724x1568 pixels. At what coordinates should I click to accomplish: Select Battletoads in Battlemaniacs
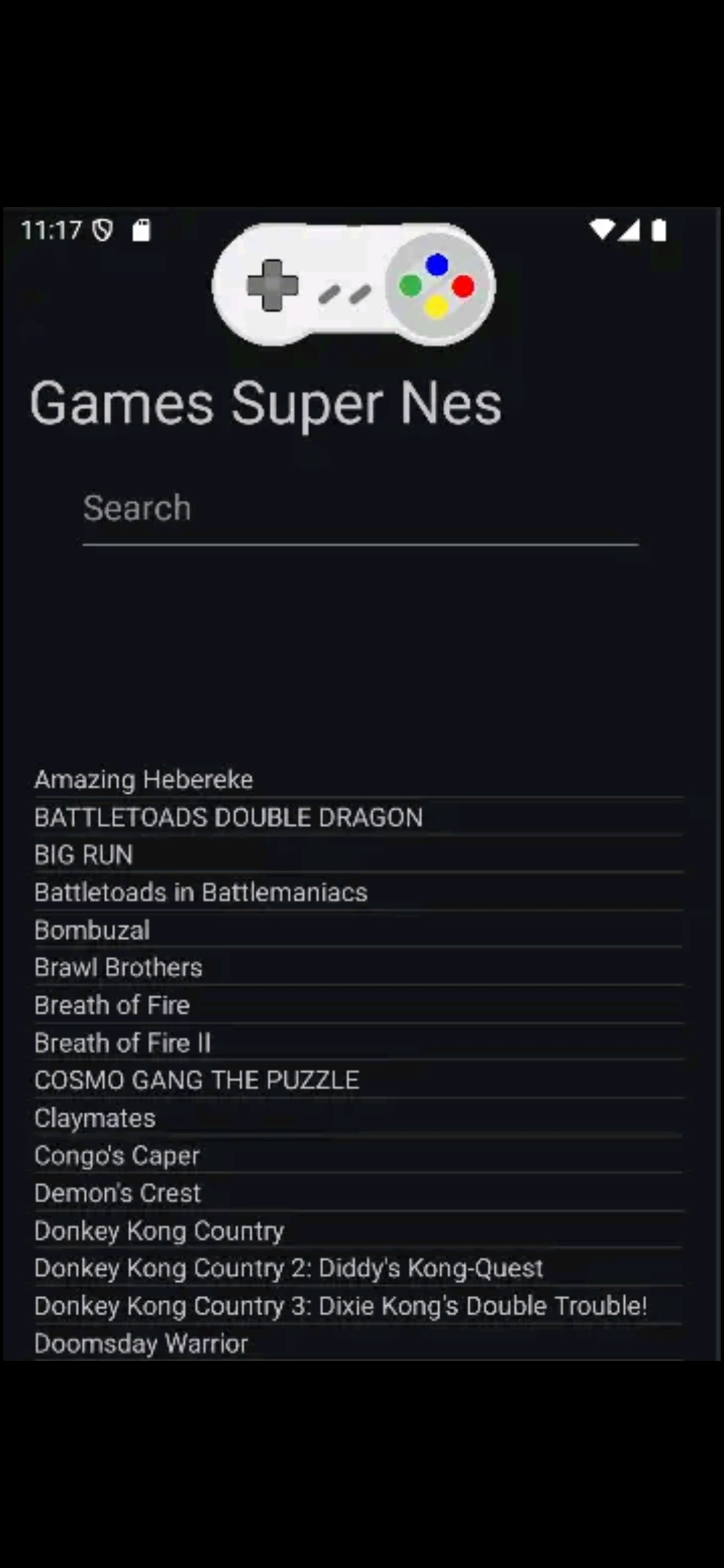(x=200, y=892)
